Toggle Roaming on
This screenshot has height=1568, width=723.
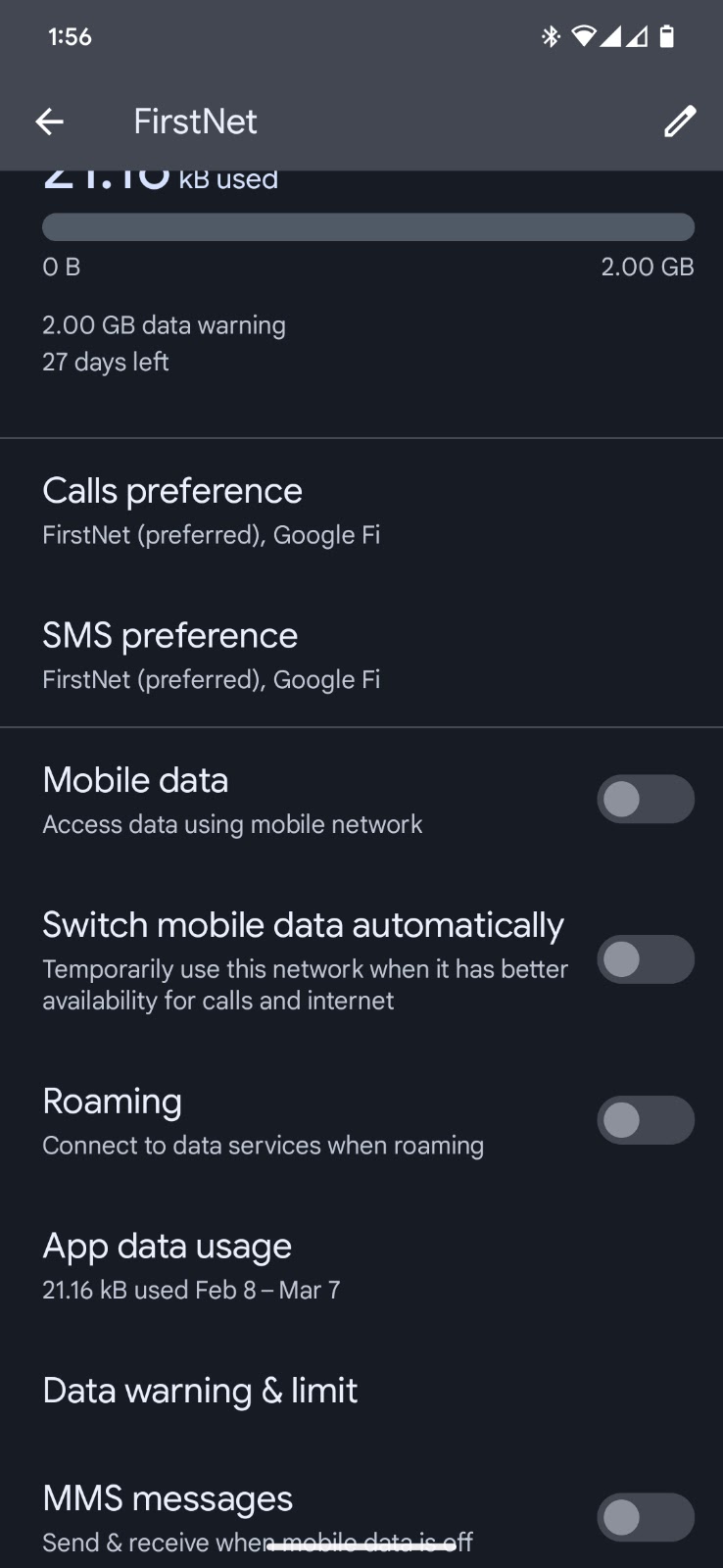(x=646, y=1120)
